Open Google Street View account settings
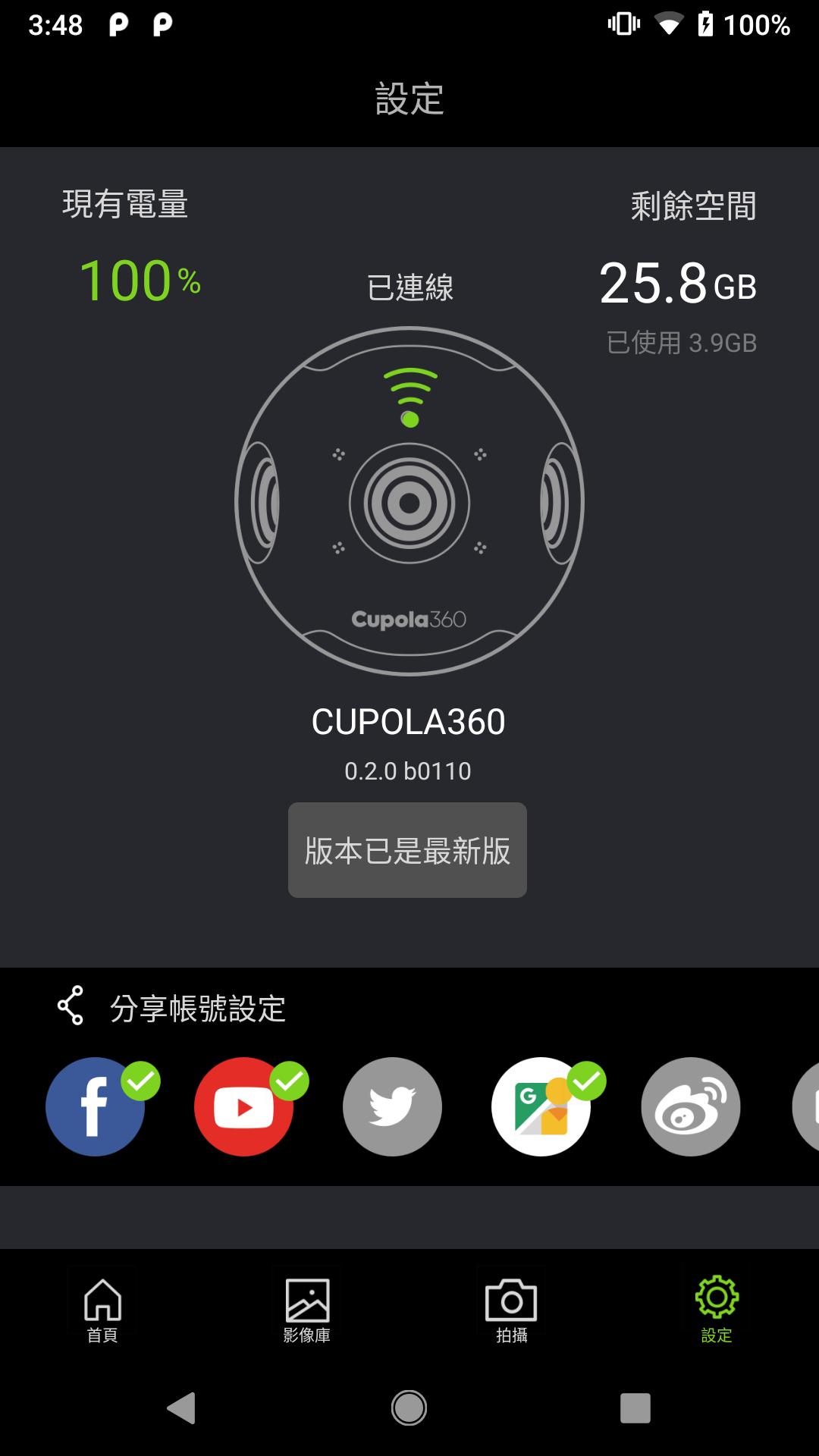The width and height of the screenshot is (819, 1456). [541, 1106]
